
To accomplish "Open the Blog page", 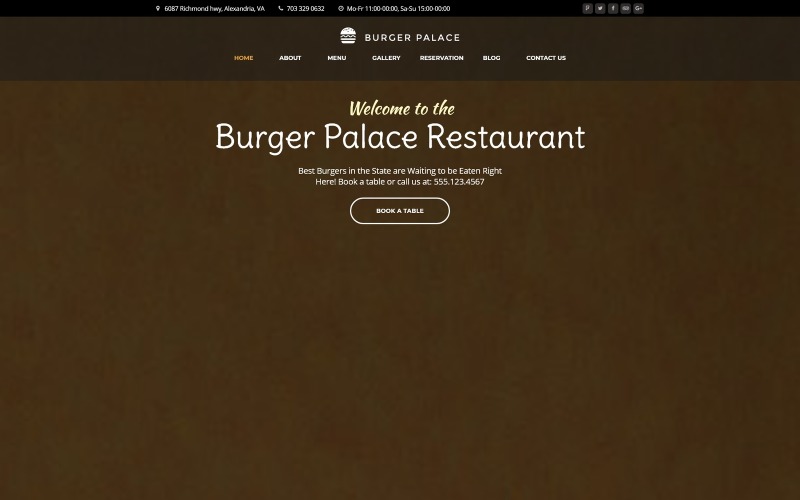I will coord(491,58).
